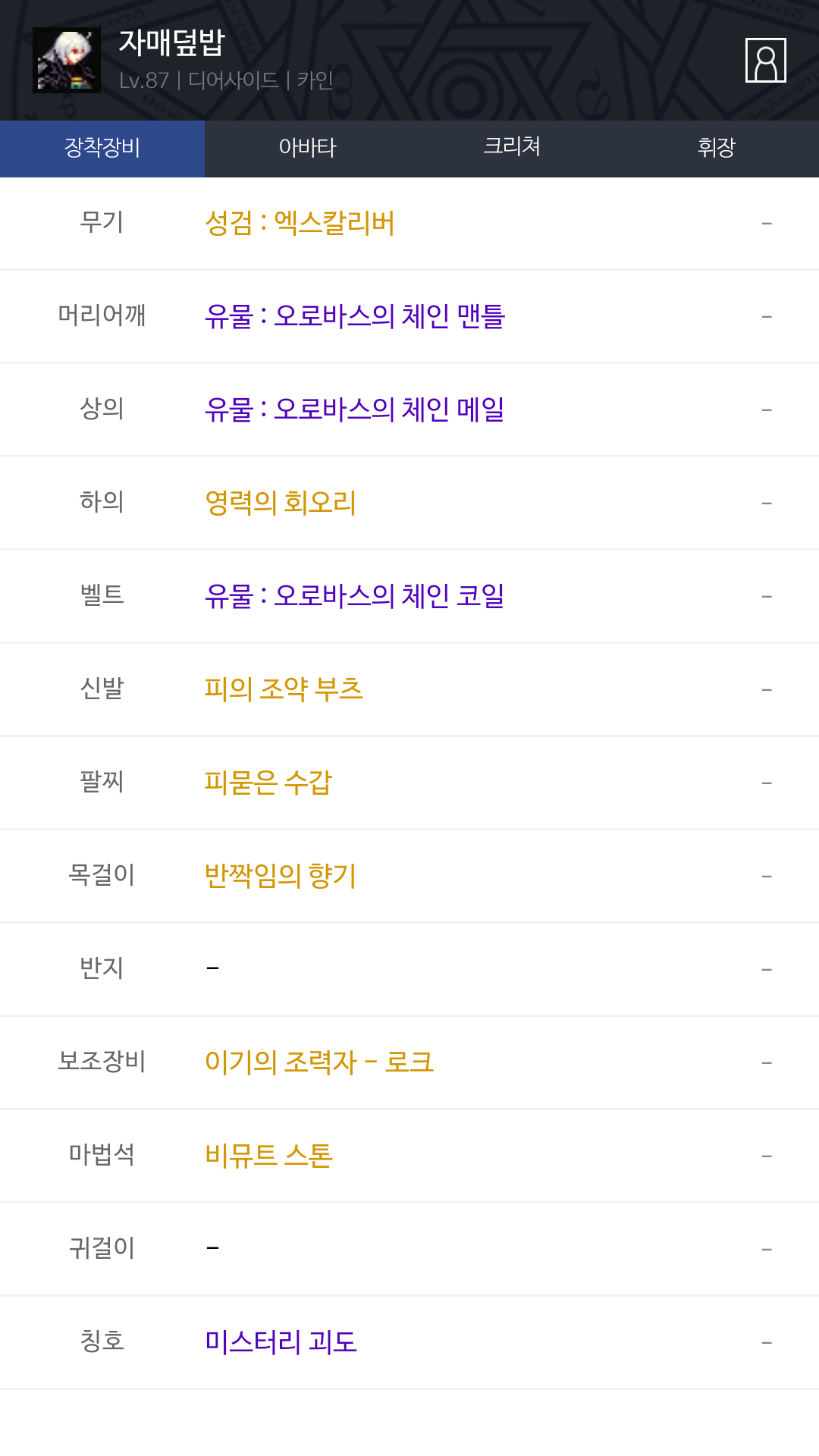This screenshot has width=819, height=1456.
Task: Open 유물 : 오로바스의 체인 맨틀 item
Action: pyautogui.click(x=355, y=316)
